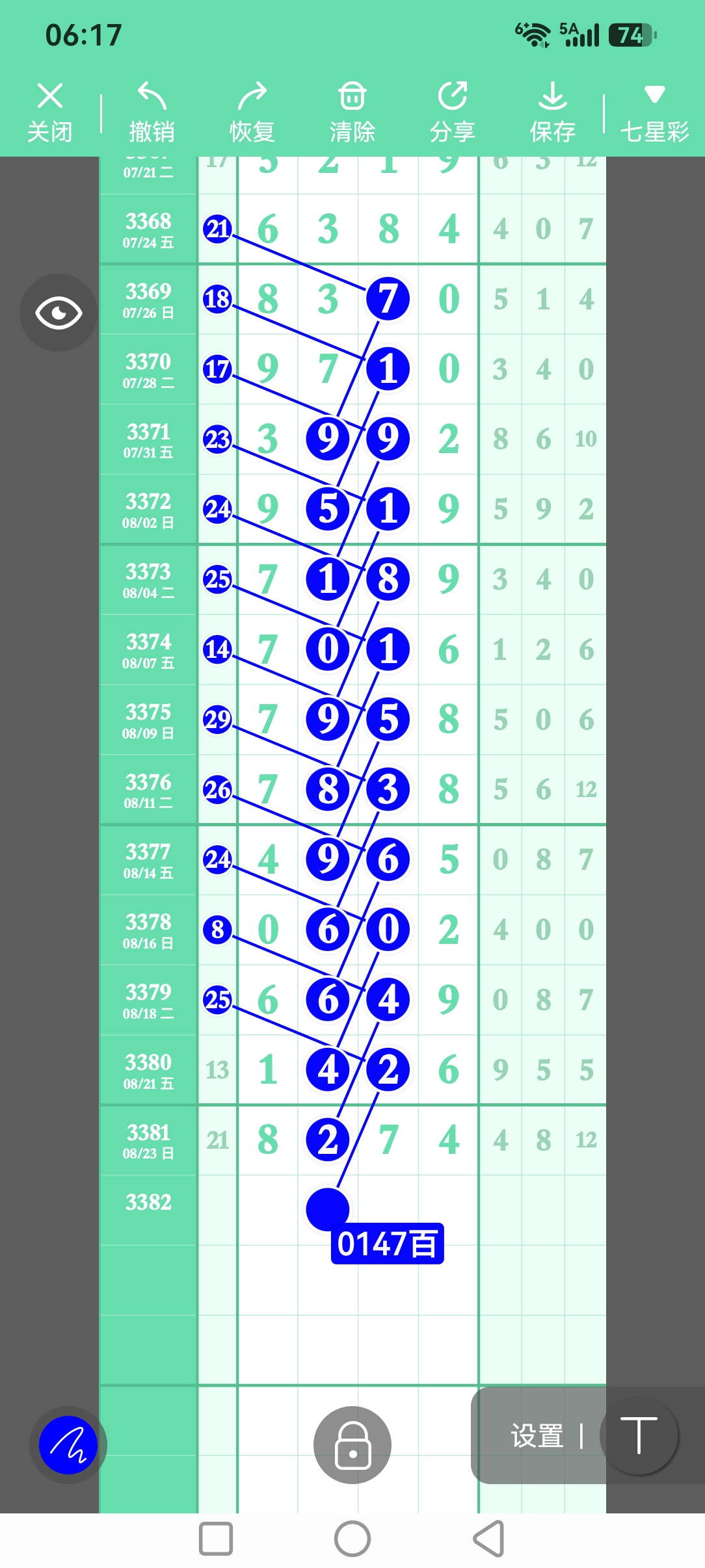
Task: Share the chart via 分享
Action: [452, 112]
